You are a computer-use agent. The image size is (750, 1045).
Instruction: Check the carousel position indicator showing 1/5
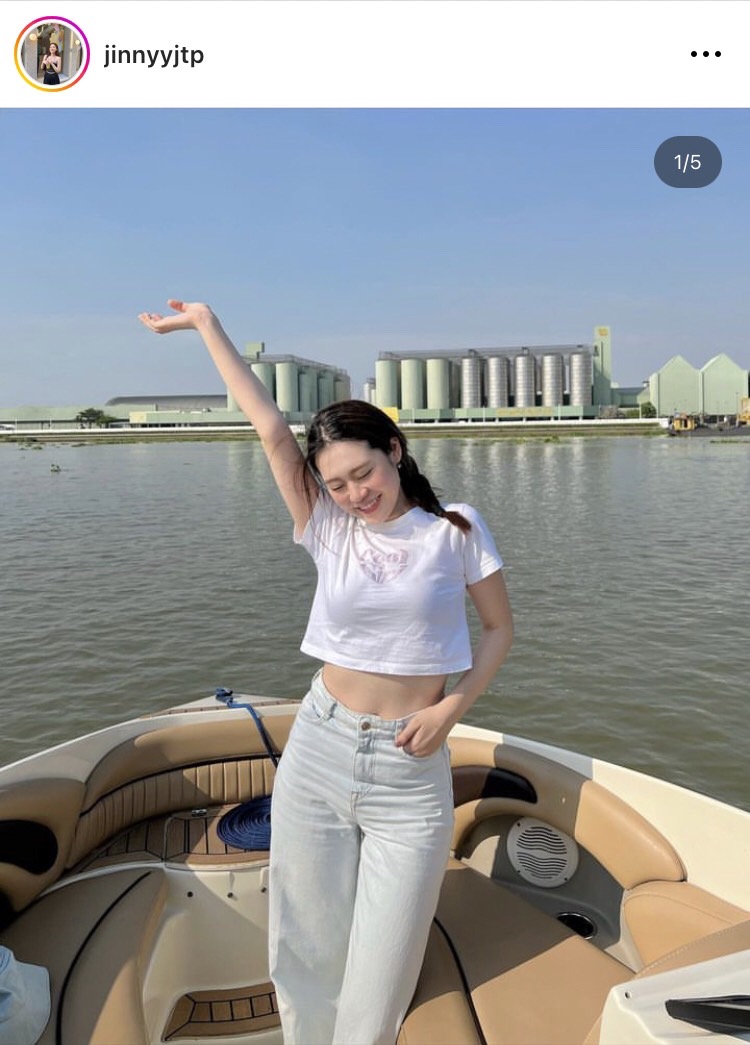pos(687,163)
